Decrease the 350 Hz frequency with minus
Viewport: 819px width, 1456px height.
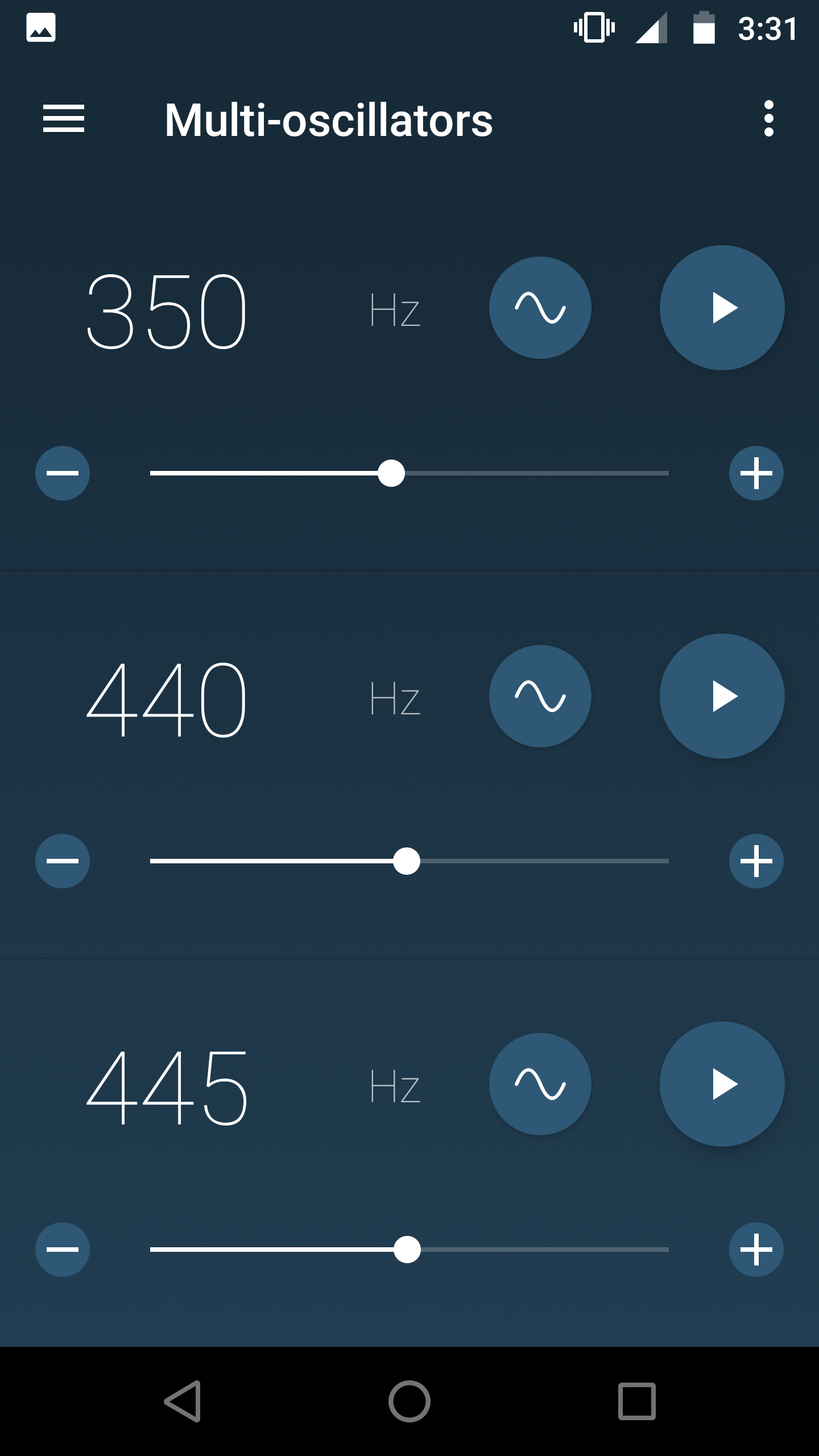pos(63,473)
